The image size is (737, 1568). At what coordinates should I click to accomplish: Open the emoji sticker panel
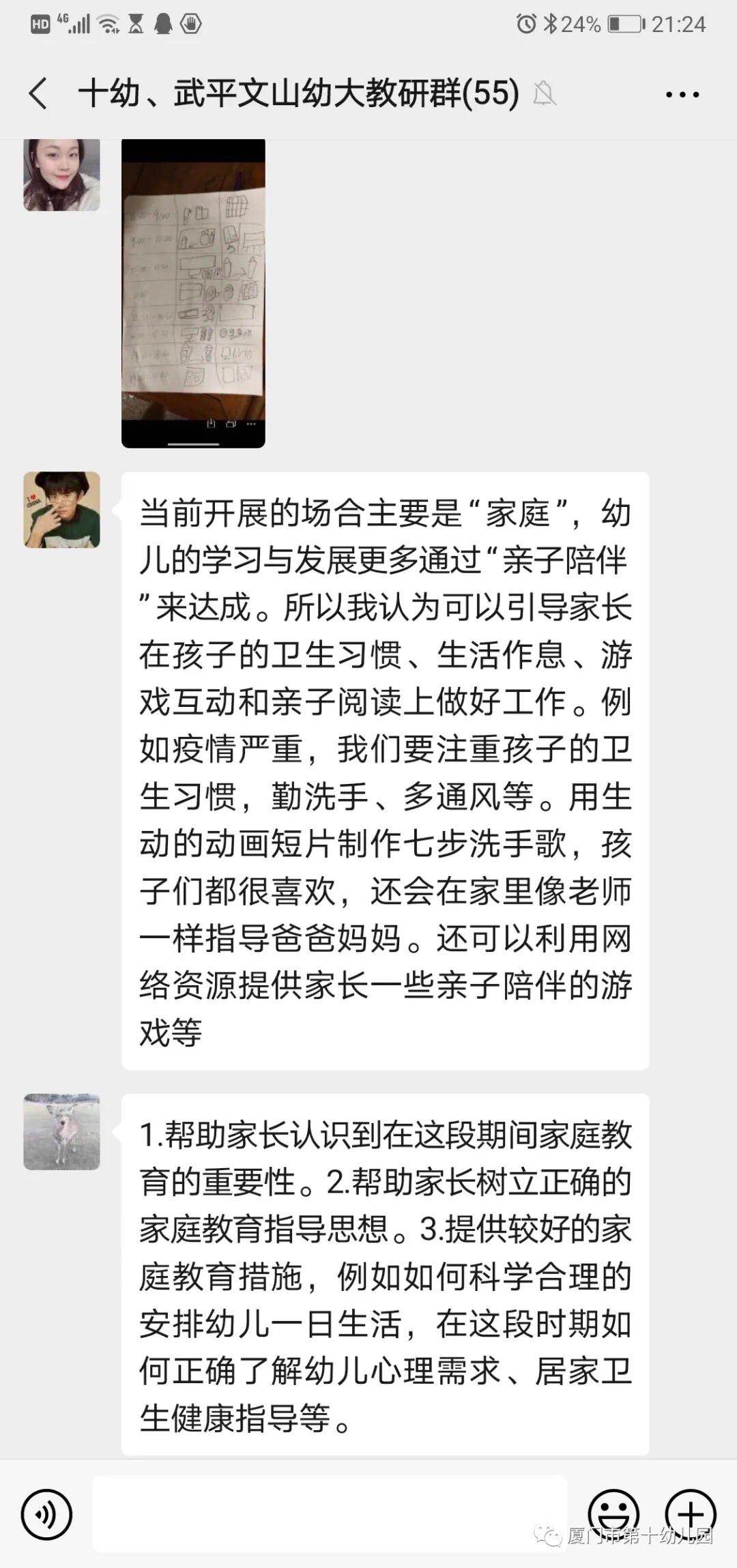613,1514
